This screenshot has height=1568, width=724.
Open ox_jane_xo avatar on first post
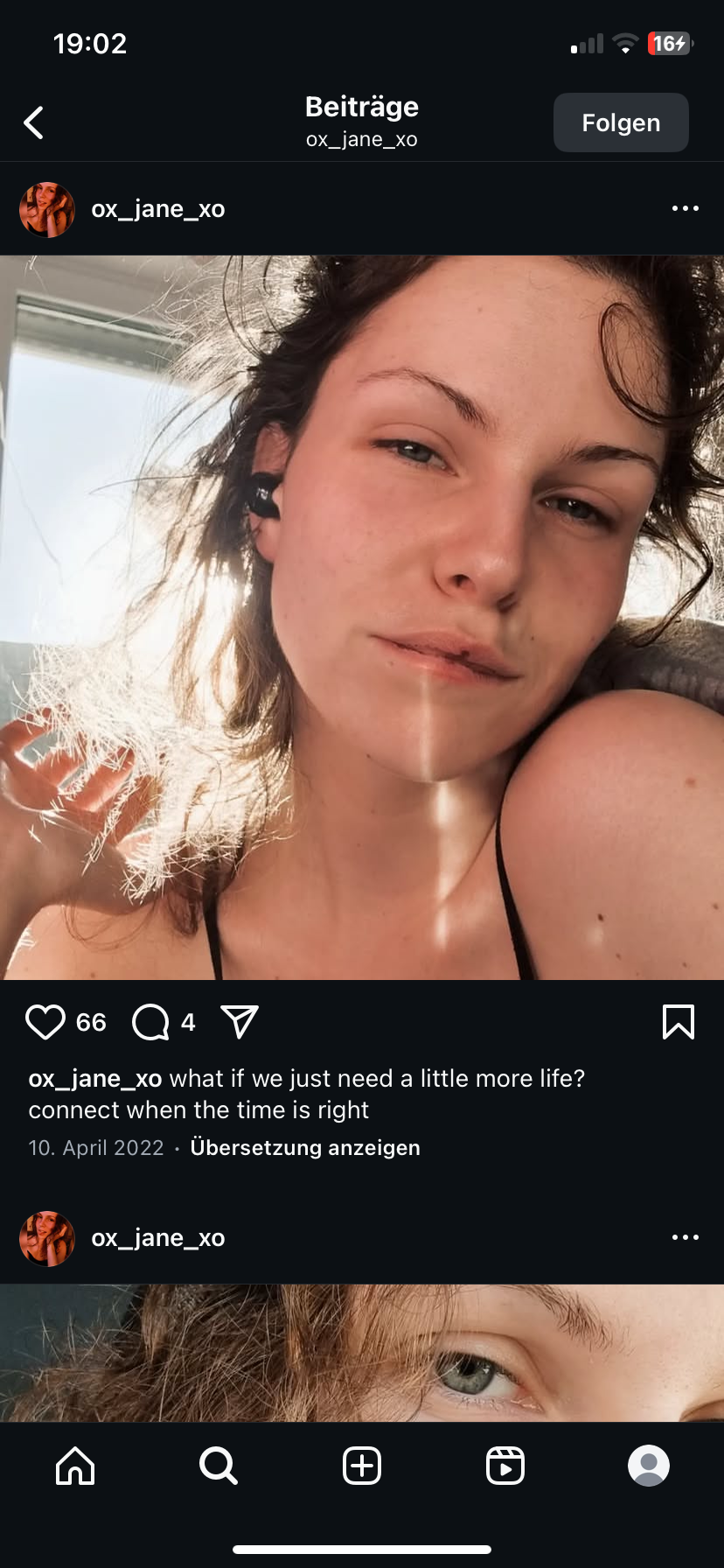pos(47,210)
